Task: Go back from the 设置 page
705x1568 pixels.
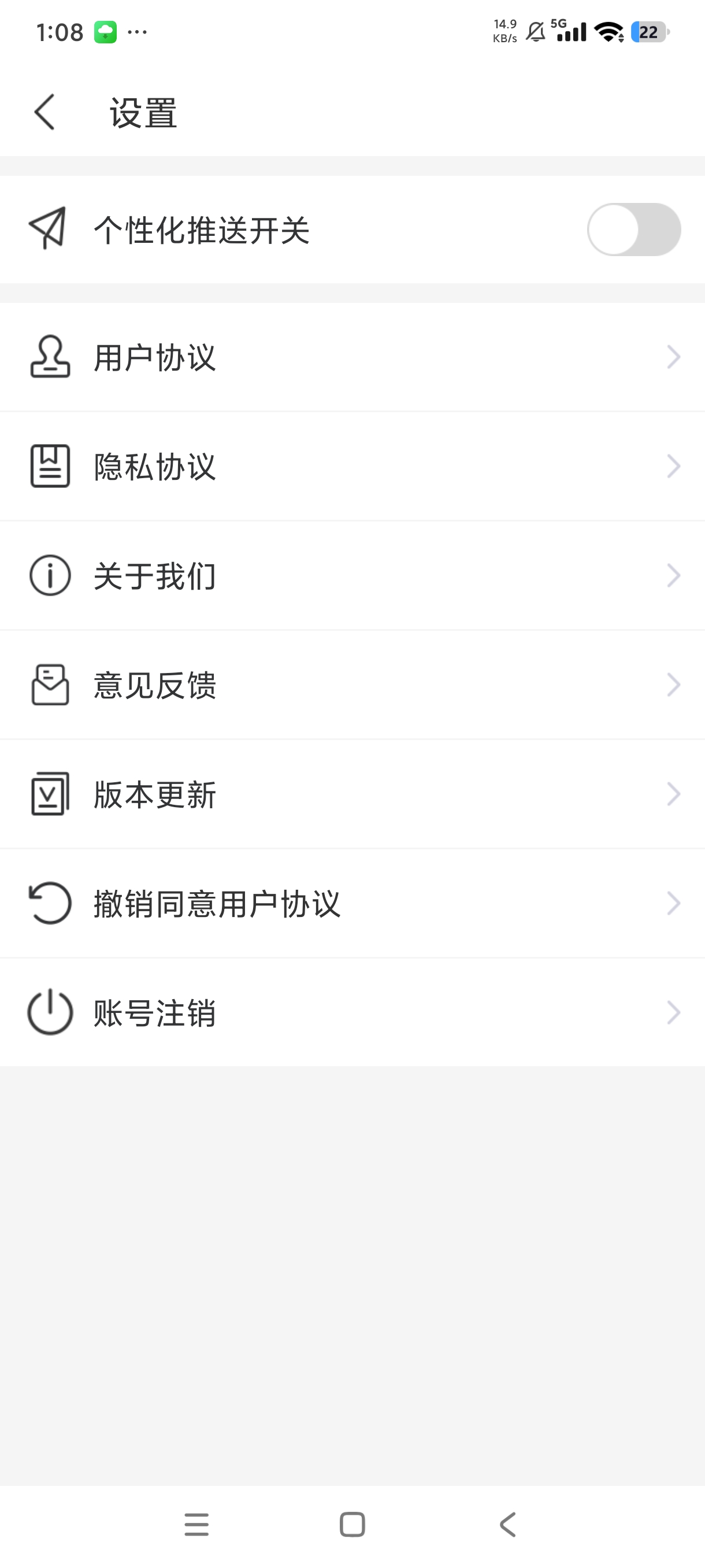Action: tap(44, 113)
